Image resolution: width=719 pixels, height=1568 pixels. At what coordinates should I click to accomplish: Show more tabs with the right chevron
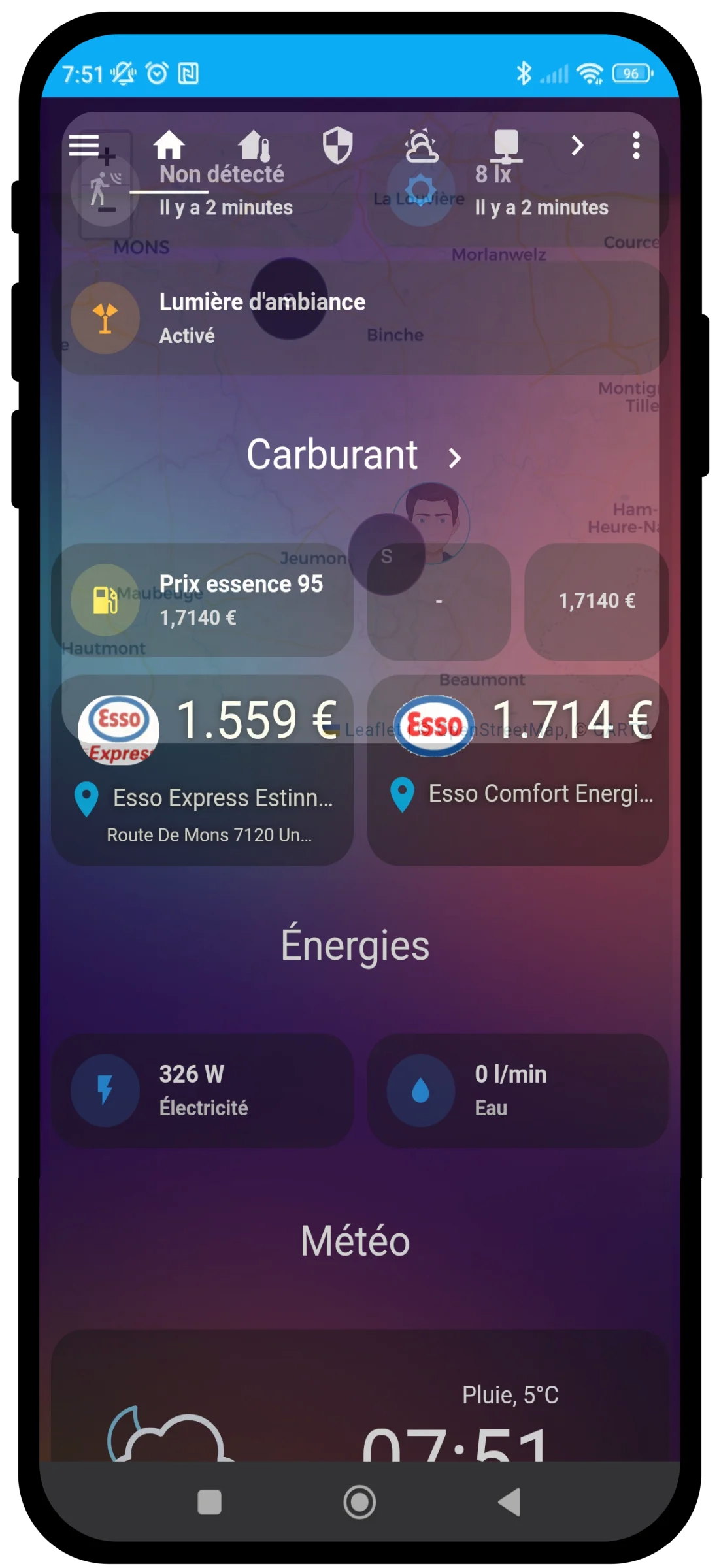coord(577,145)
